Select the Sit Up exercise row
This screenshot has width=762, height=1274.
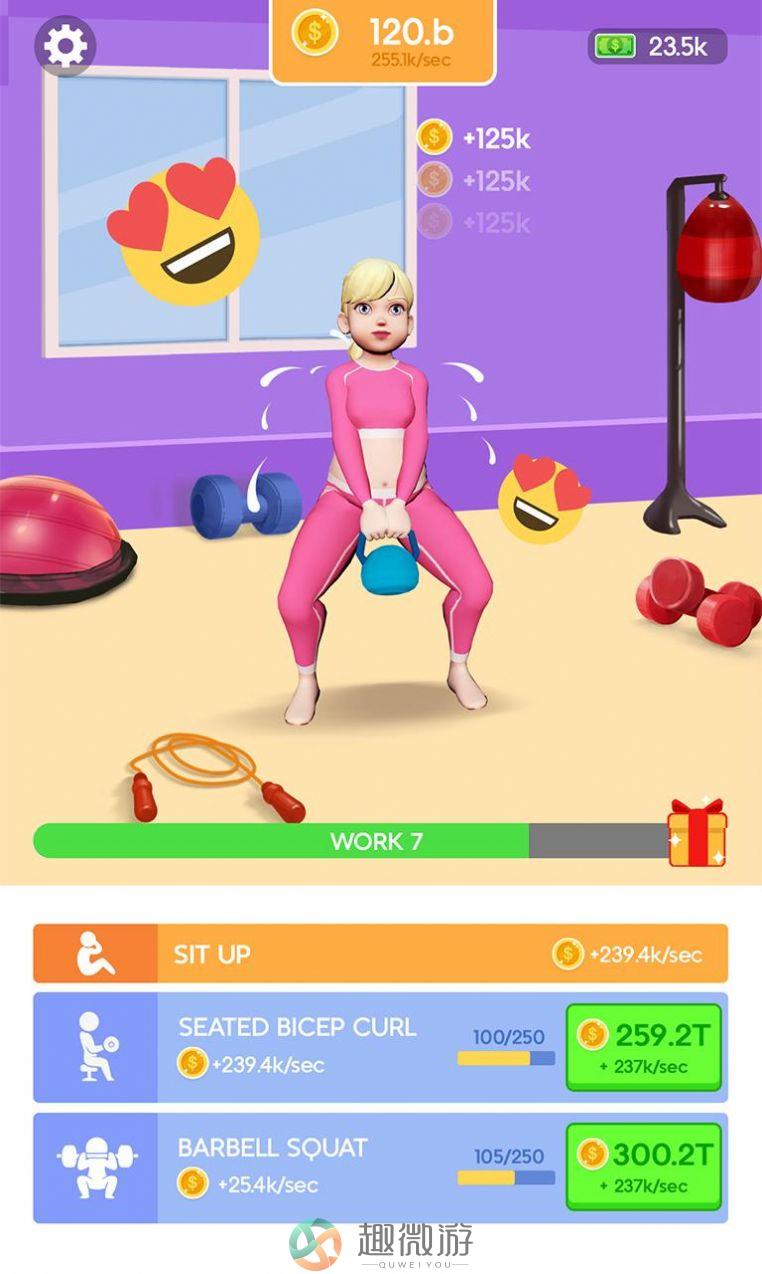(x=380, y=953)
